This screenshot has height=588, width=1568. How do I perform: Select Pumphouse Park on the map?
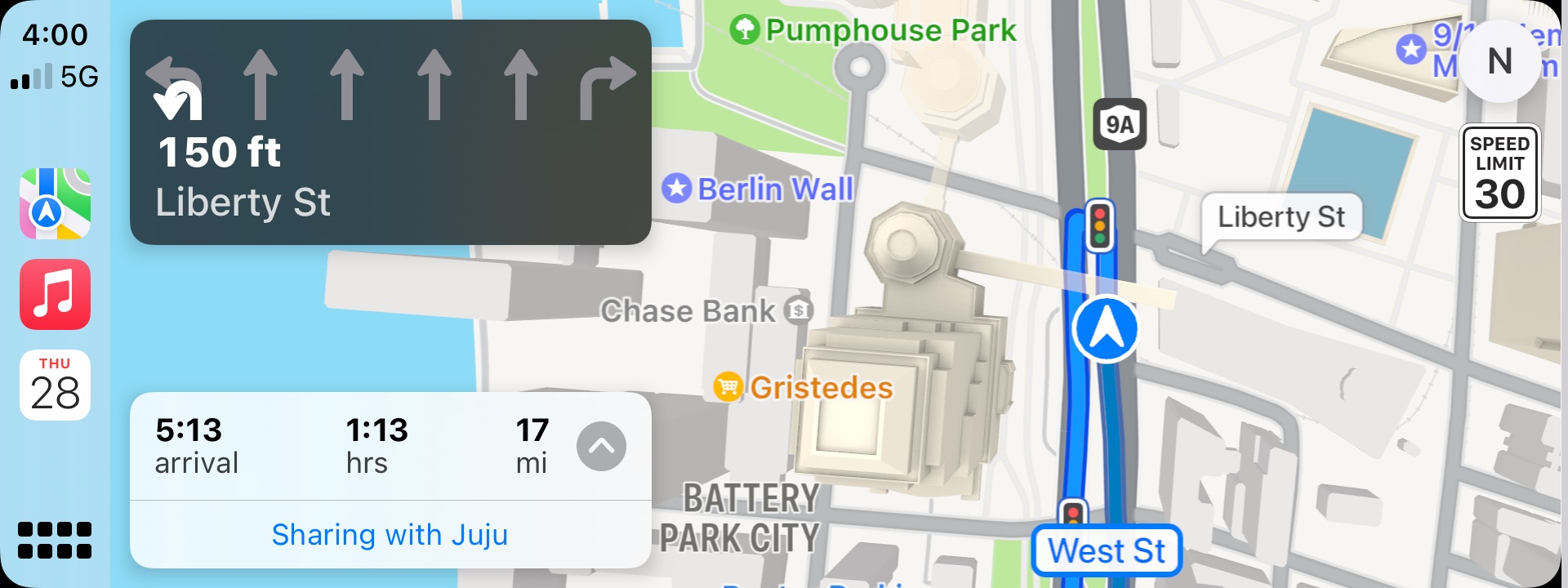pyautogui.click(x=872, y=31)
